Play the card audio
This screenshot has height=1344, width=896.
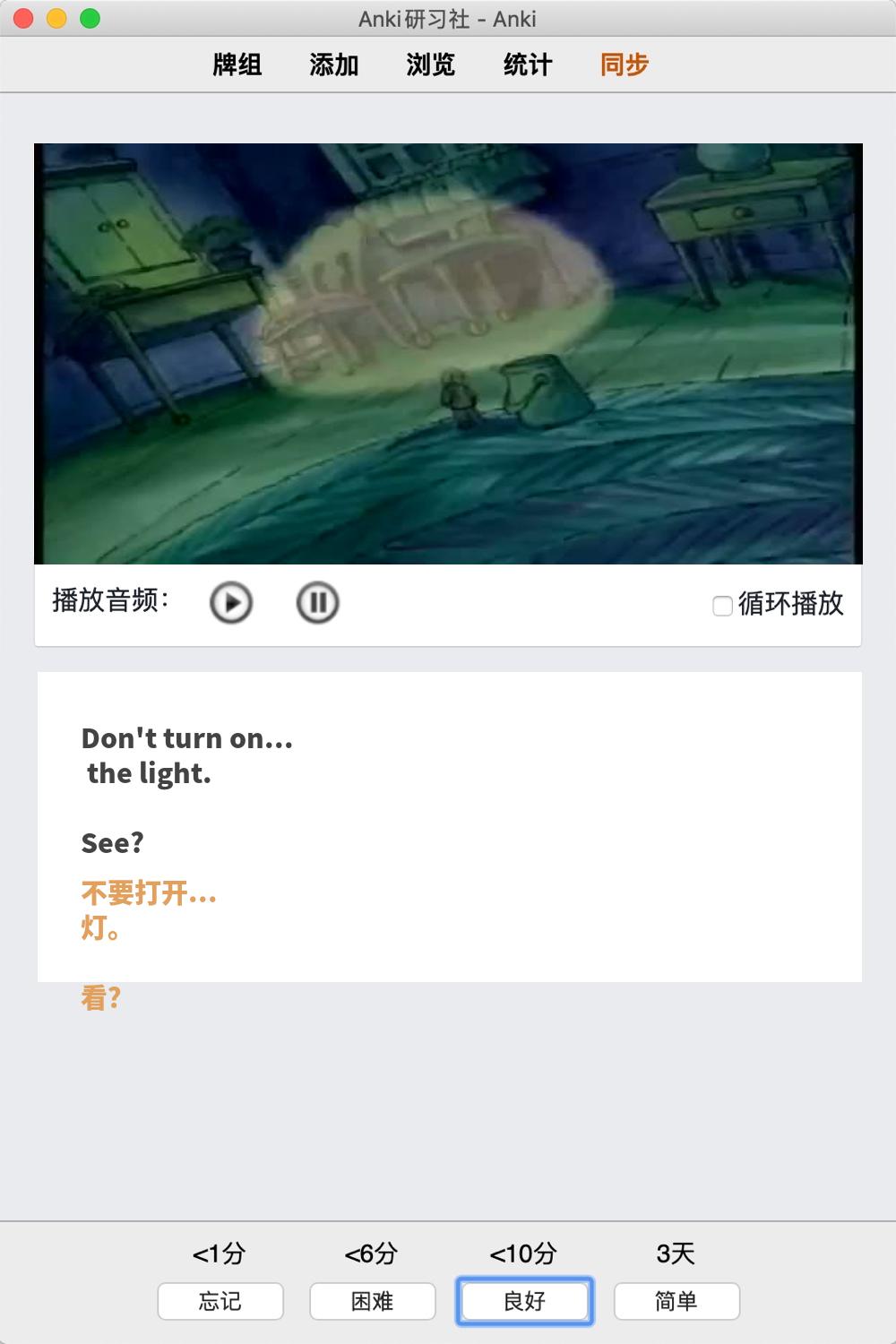231,603
